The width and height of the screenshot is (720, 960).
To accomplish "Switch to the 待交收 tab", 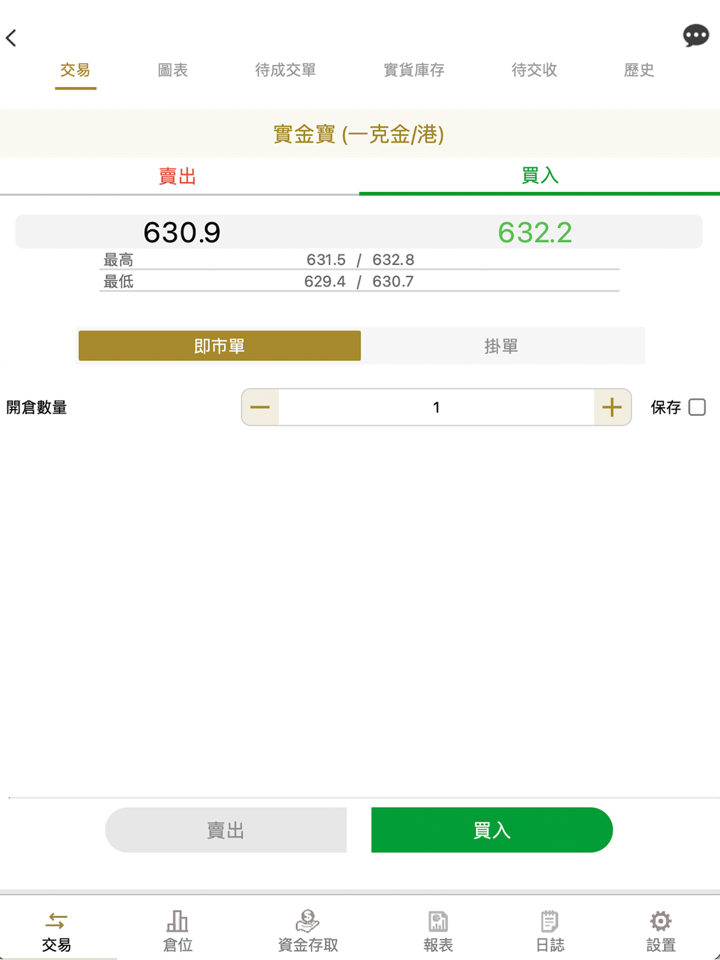I will 534,71.
